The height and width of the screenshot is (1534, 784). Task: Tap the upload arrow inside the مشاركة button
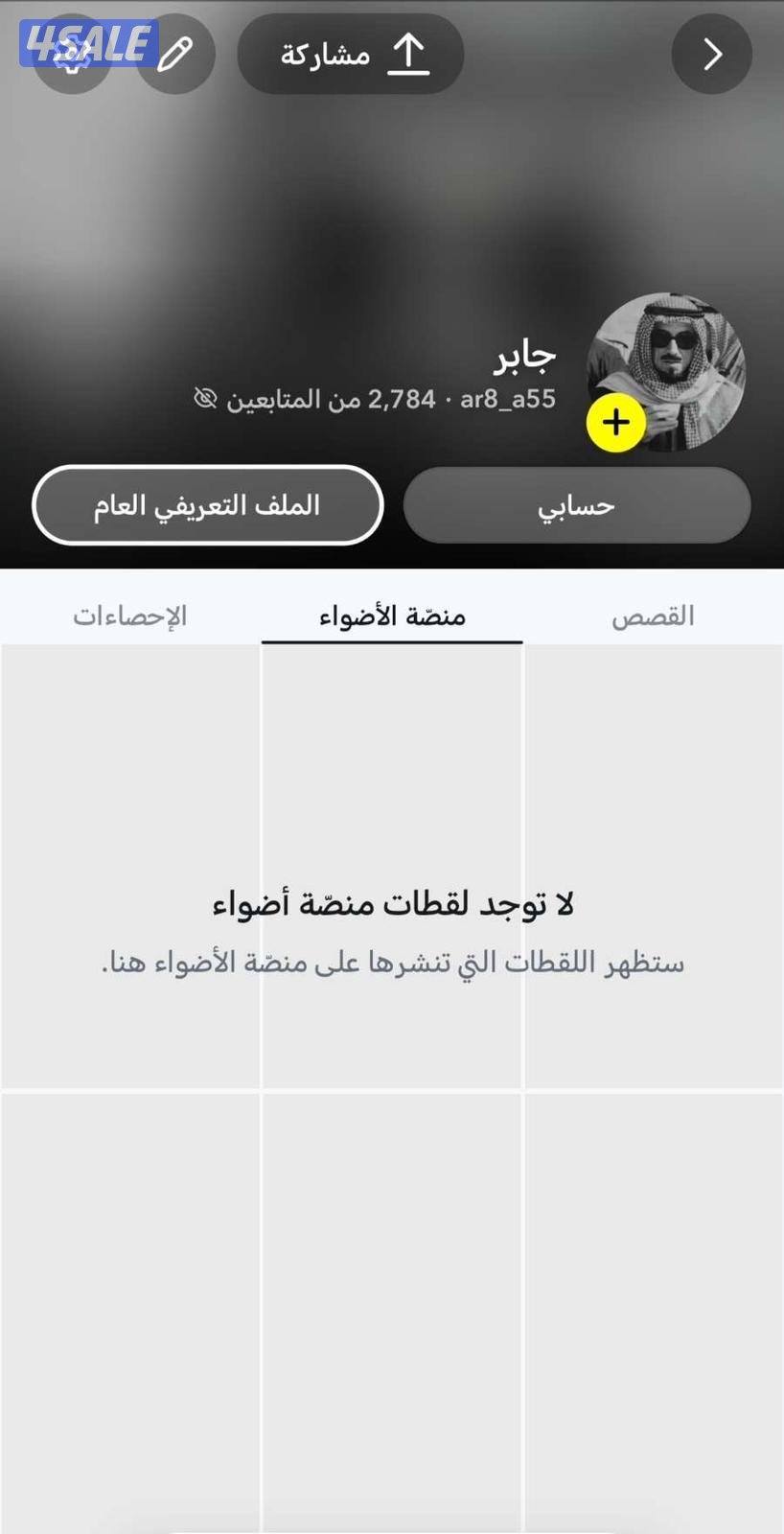410,54
